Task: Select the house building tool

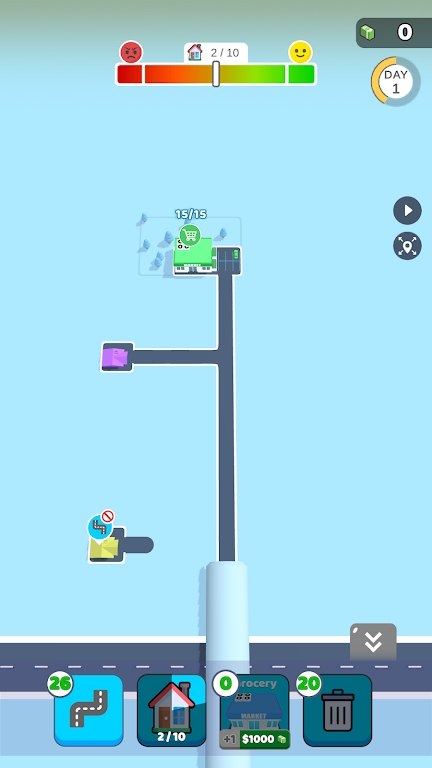Action: [171, 710]
